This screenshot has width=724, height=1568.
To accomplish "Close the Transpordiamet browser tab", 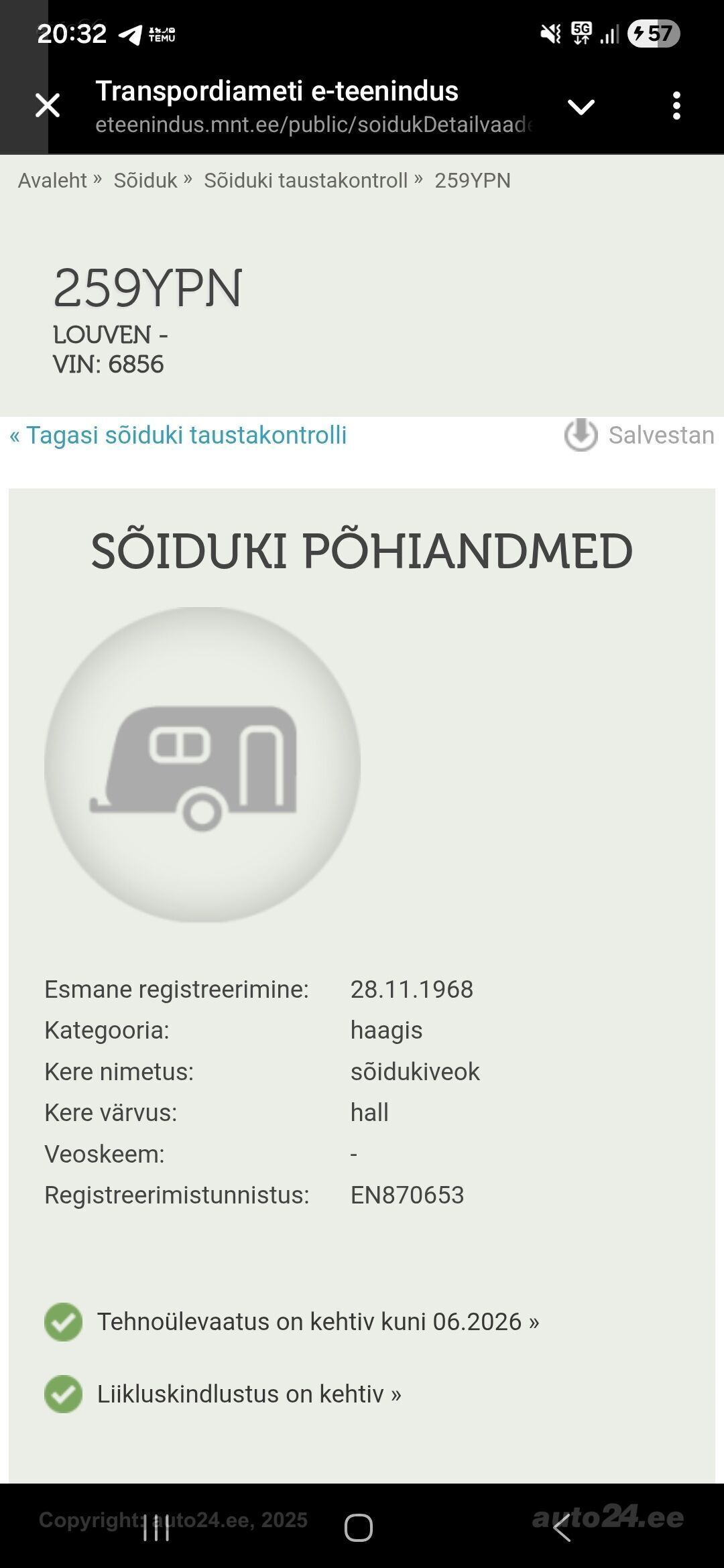I will click(x=48, y=106).
